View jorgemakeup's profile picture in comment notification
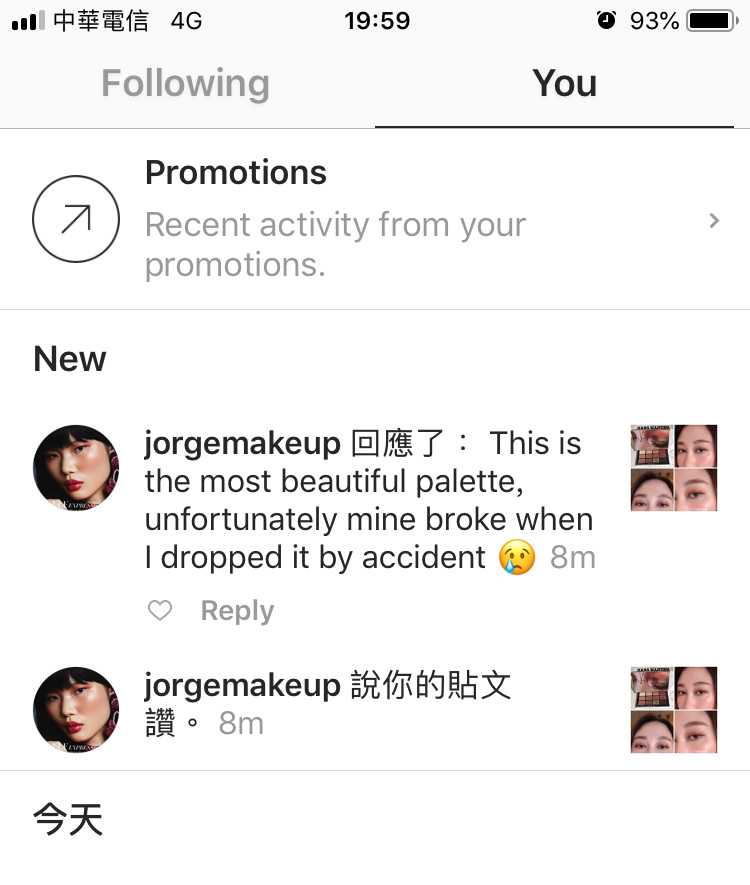The image size is (750, 885). point(76,468)
